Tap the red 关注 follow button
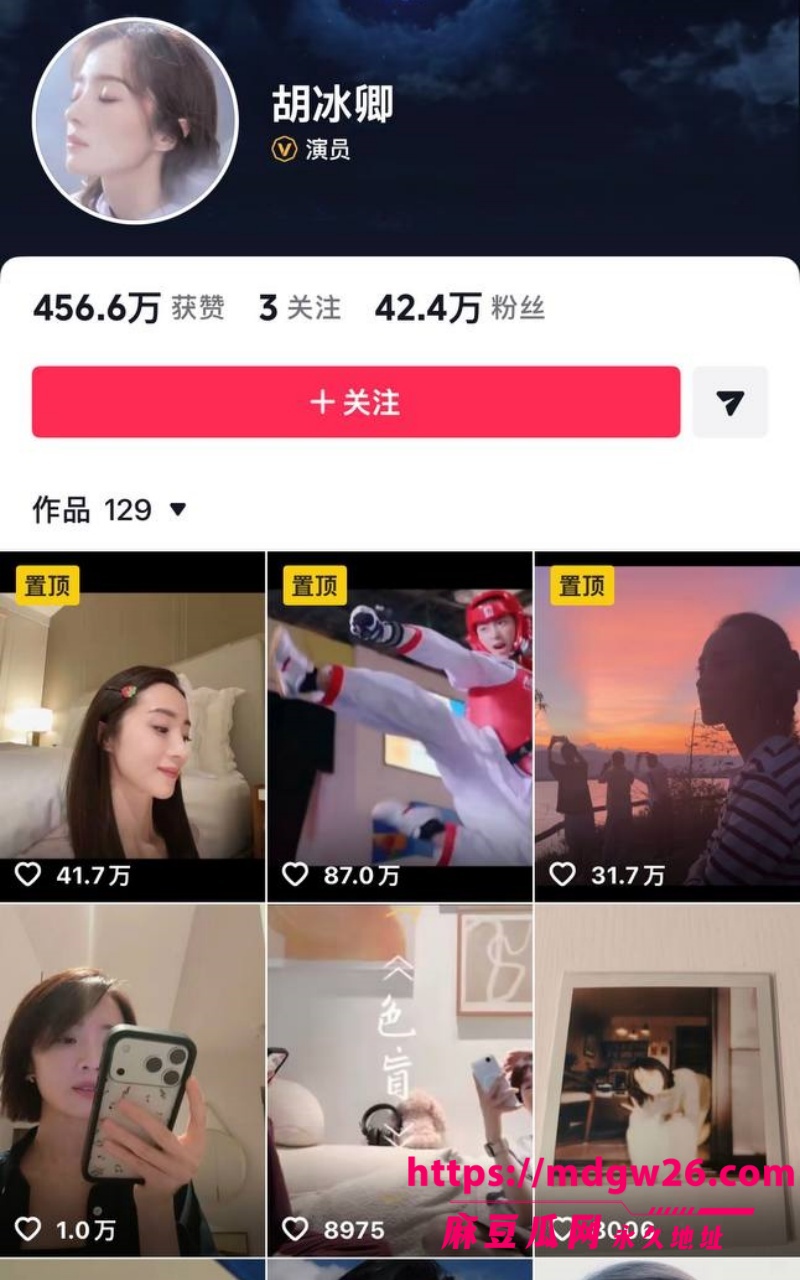 coord(356,402)
